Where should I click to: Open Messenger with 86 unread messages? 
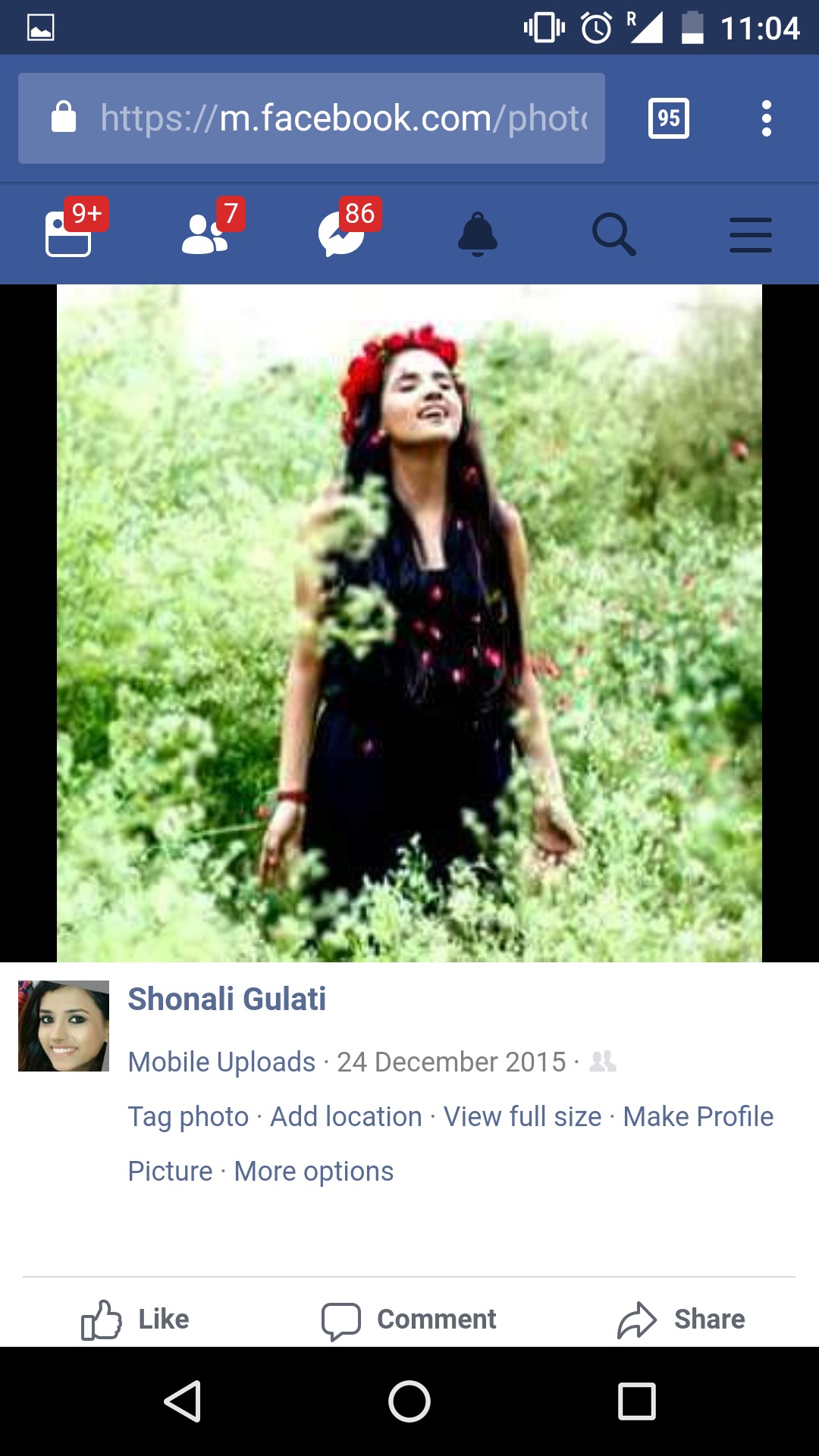point(342,234)
